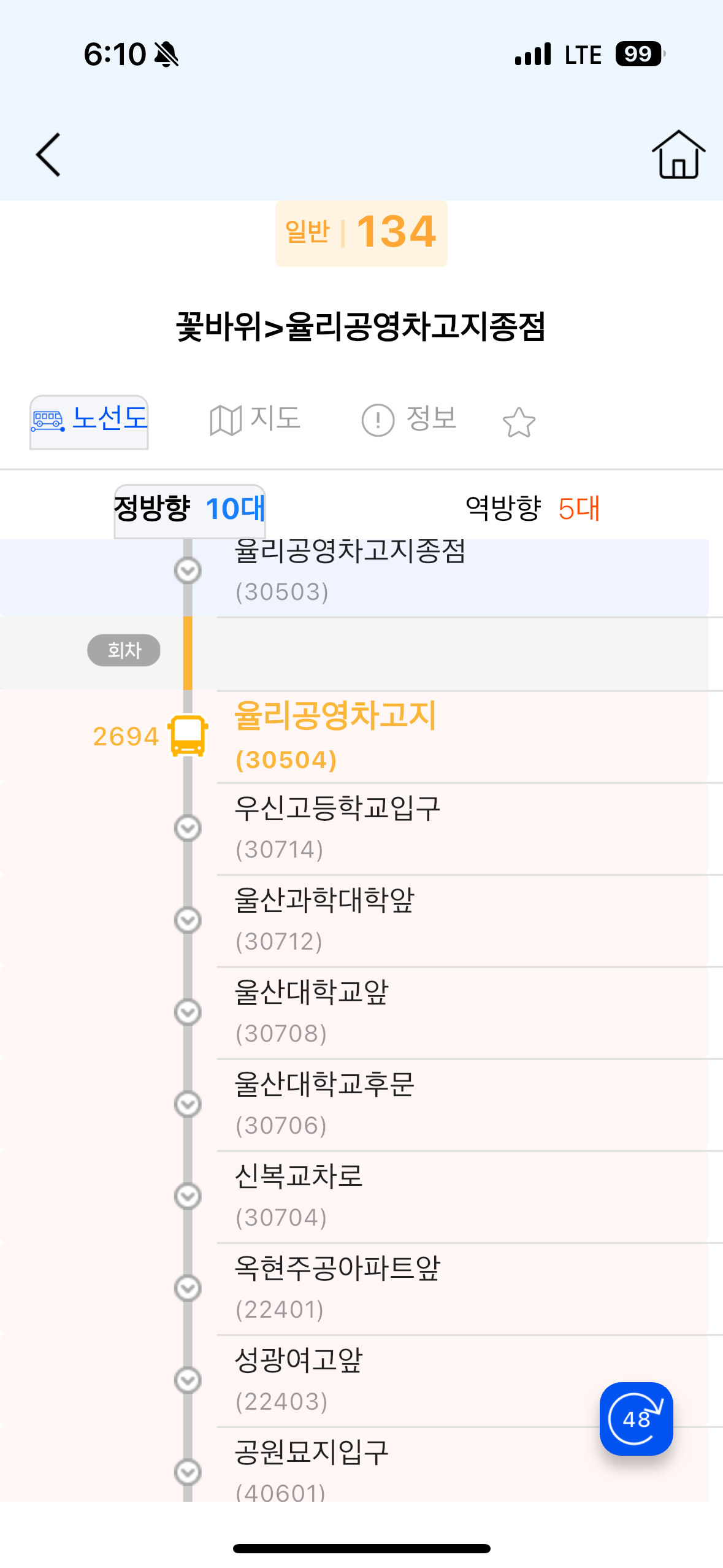Select the 노선도 route diagram tab
The height and width of the screenshot is (1568, 723).
pos(90,421)
